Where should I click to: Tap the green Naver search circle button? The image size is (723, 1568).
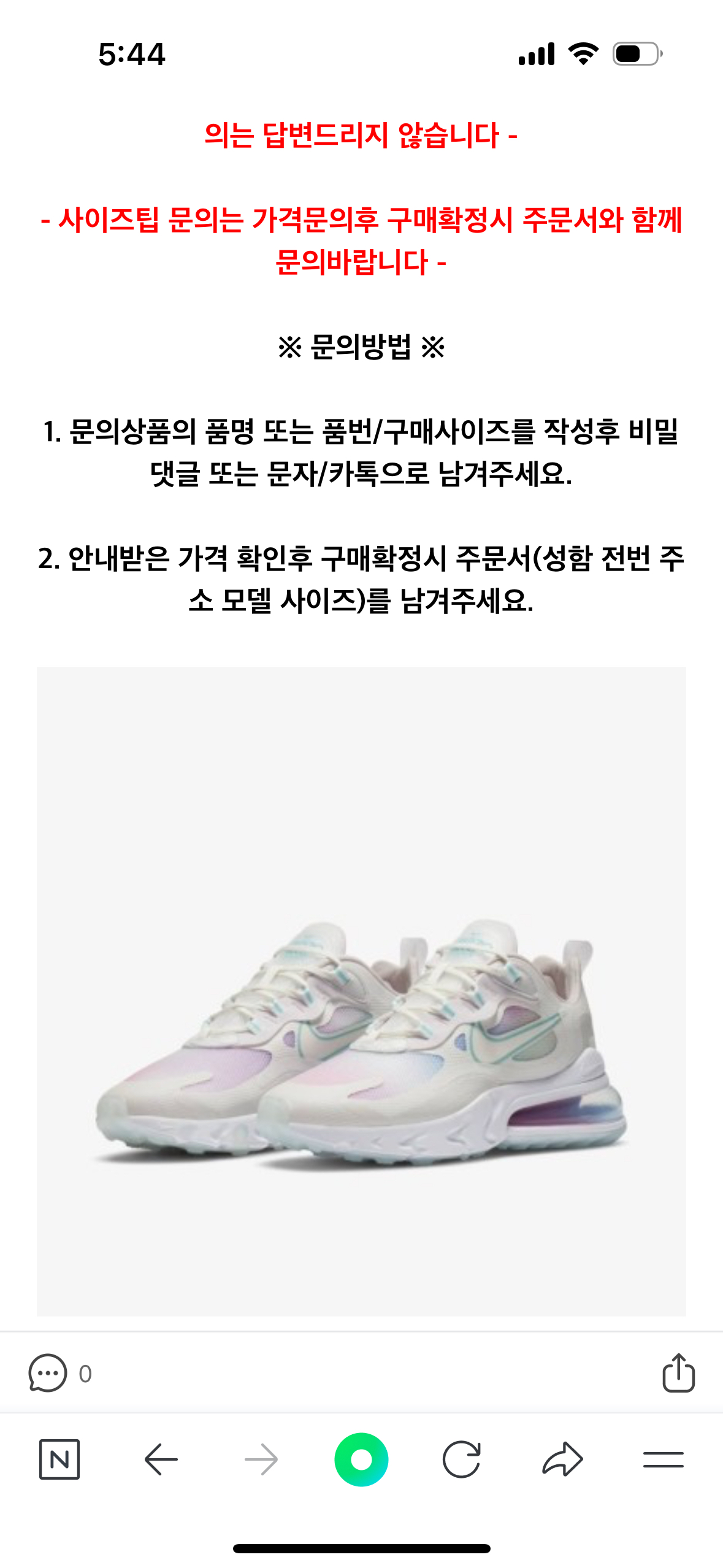click(x=361, y=1459)
